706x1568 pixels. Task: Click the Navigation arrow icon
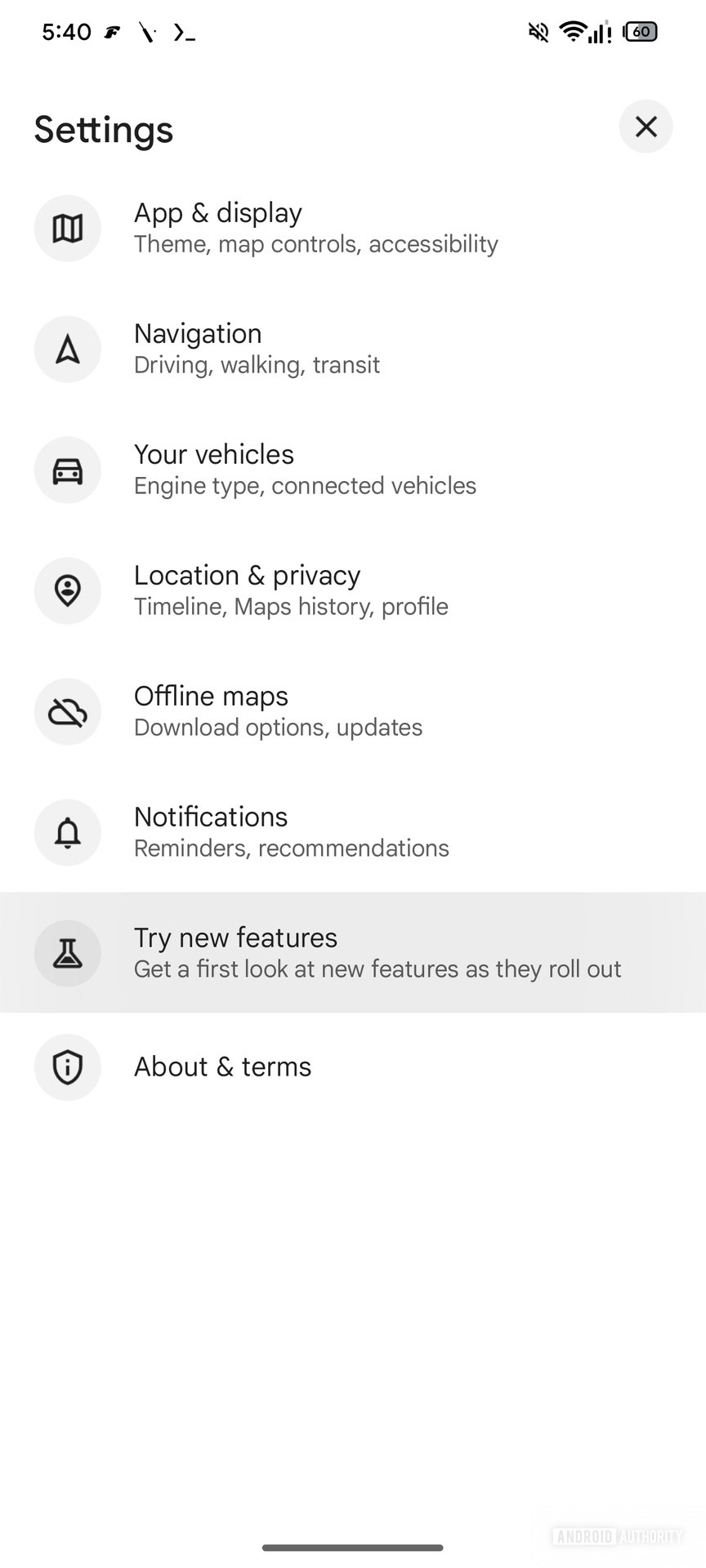(x=67, y=349)
